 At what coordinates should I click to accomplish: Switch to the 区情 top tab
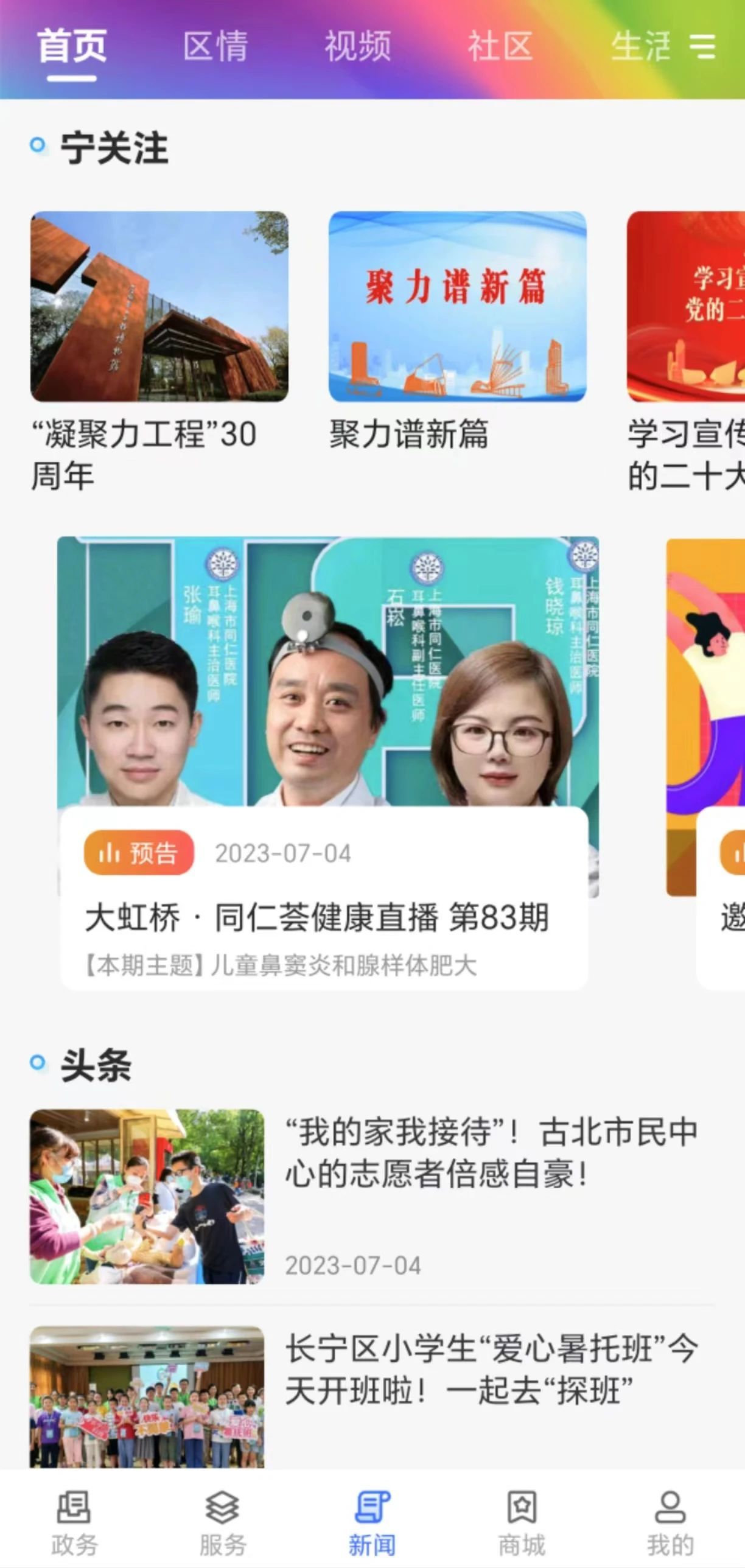[215, 46]
